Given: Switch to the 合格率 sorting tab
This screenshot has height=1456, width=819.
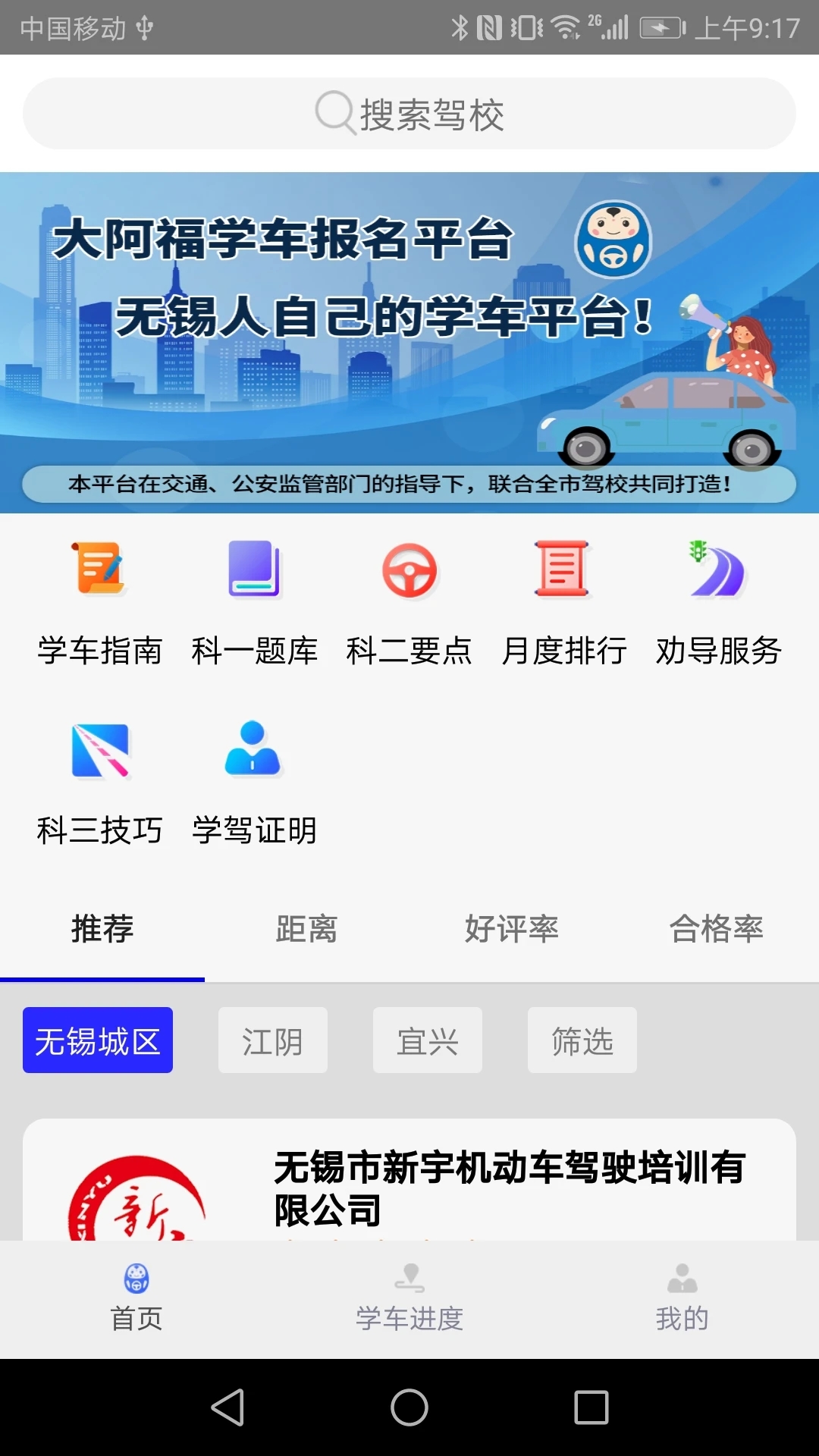Looking at the screenshot, I should [x=716, y=929].
